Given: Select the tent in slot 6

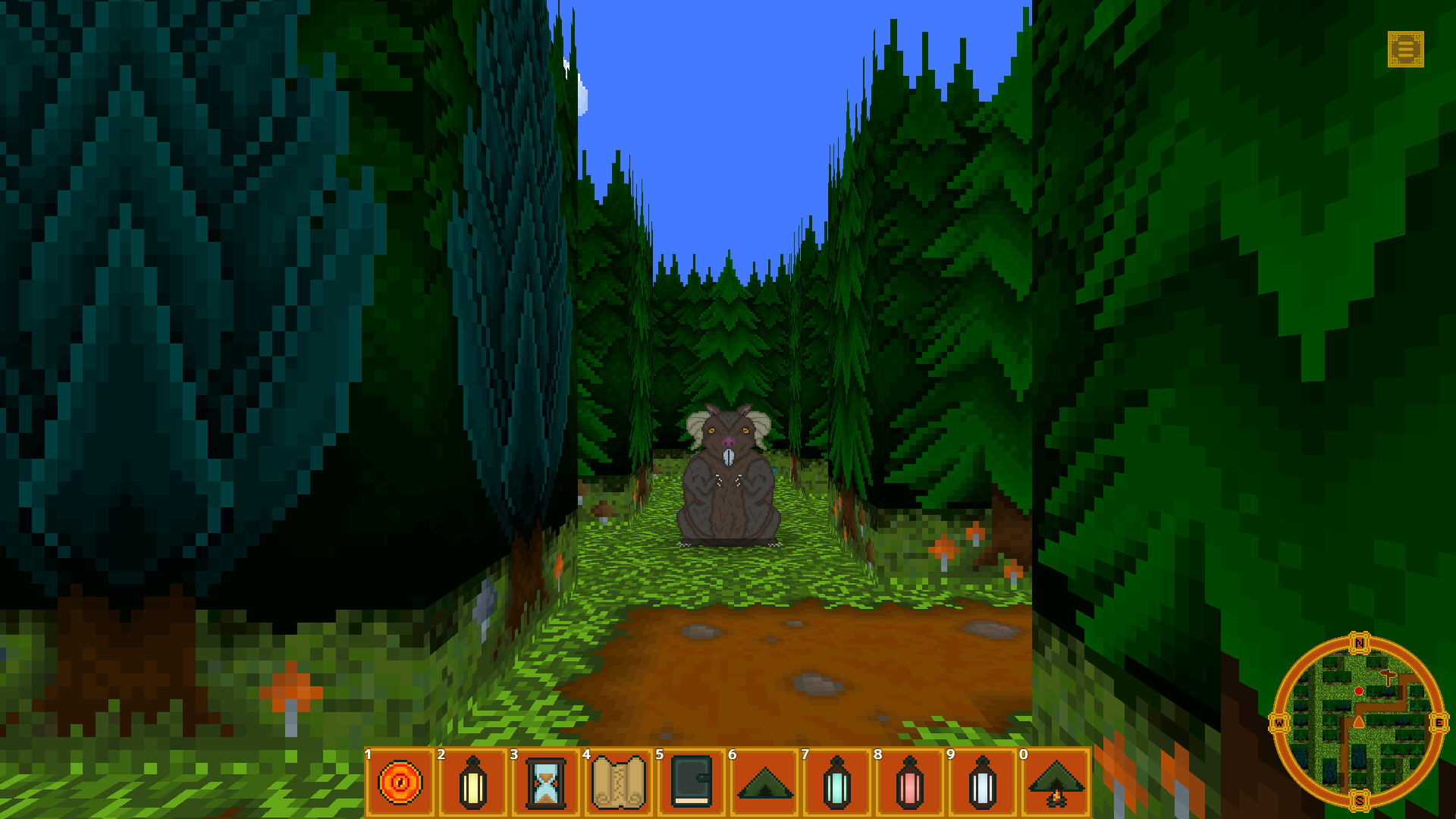Looking at the screenshot, I should (x=764, y=783).
